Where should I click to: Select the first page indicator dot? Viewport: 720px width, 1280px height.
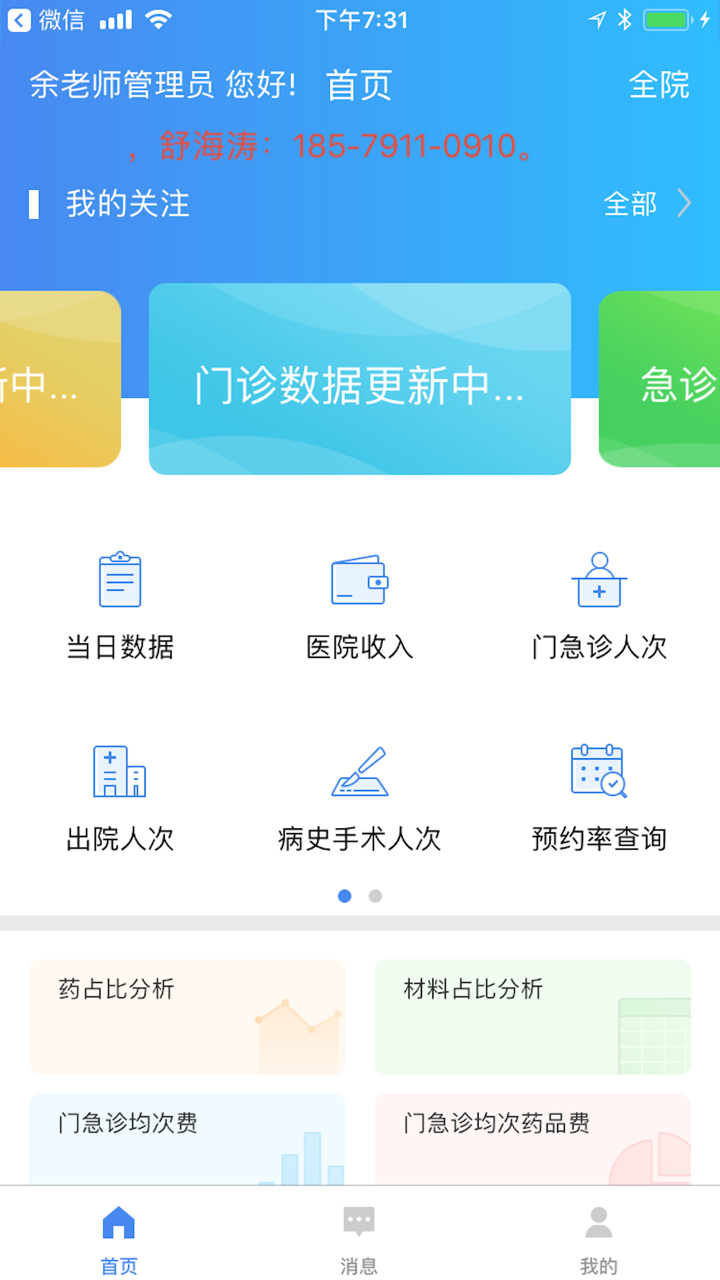(x=345, y=897)
